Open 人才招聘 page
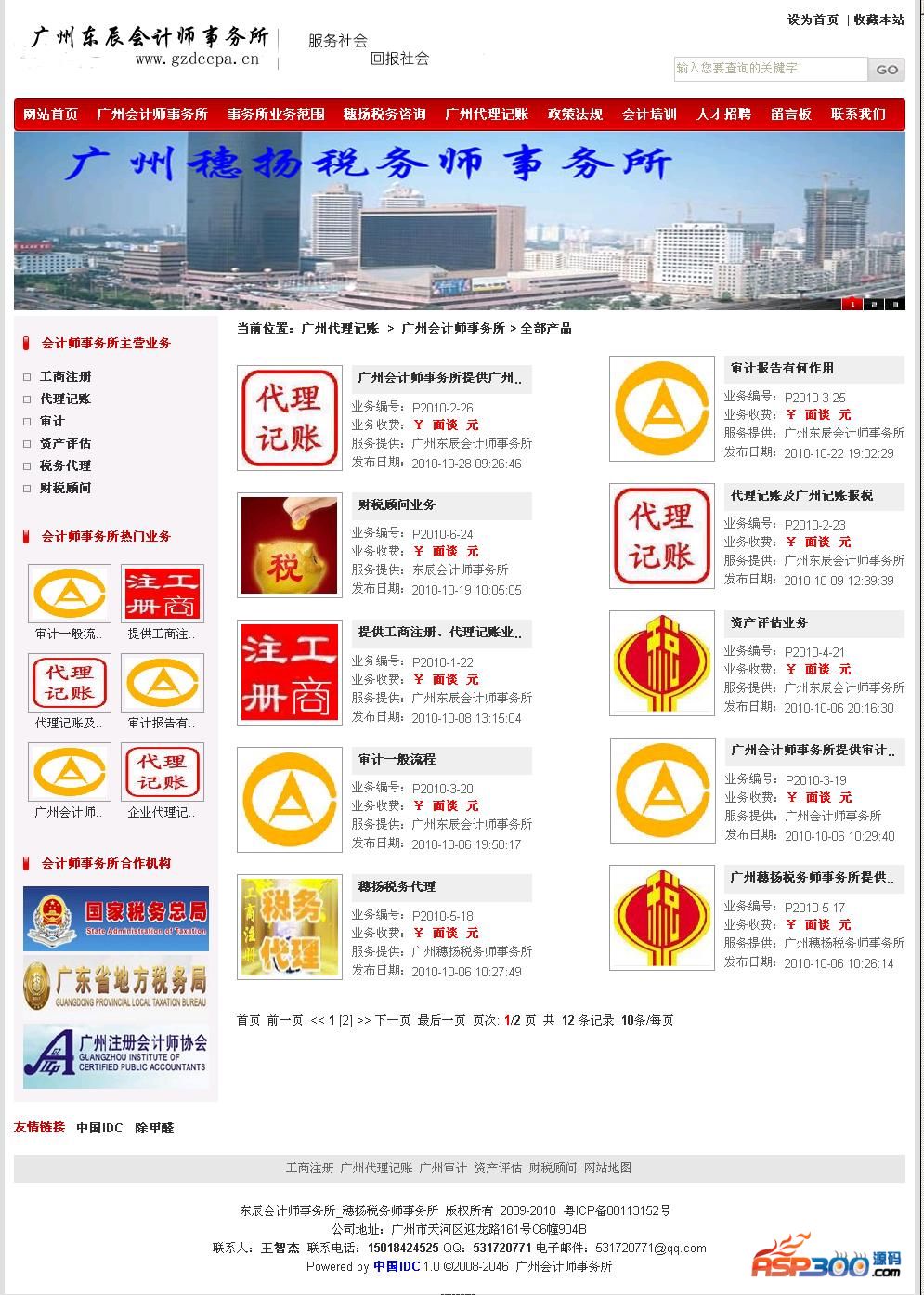 723,114
